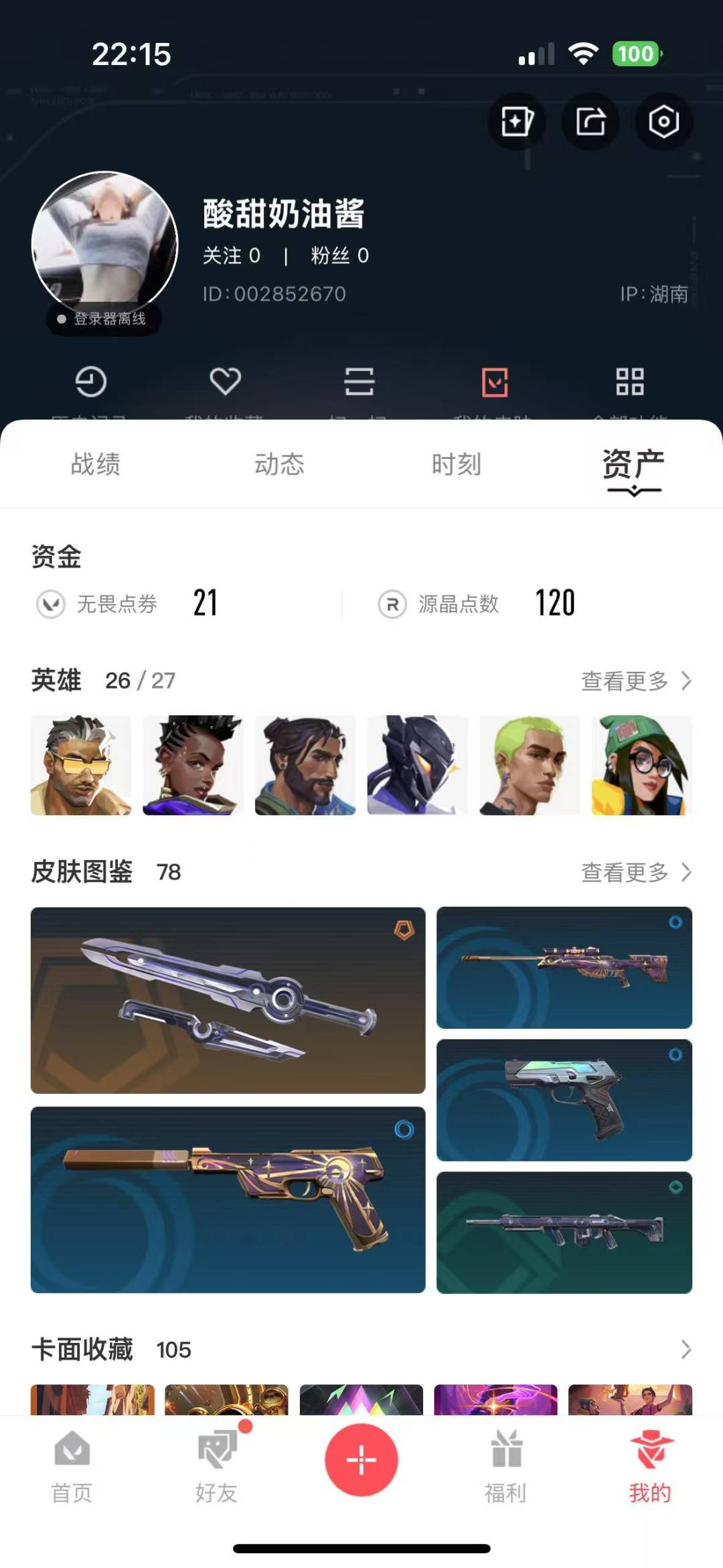The height and width of the screenshot is (1568, 723).
Task: Open the profile card edit icon
Action: (x=517, y=121)
